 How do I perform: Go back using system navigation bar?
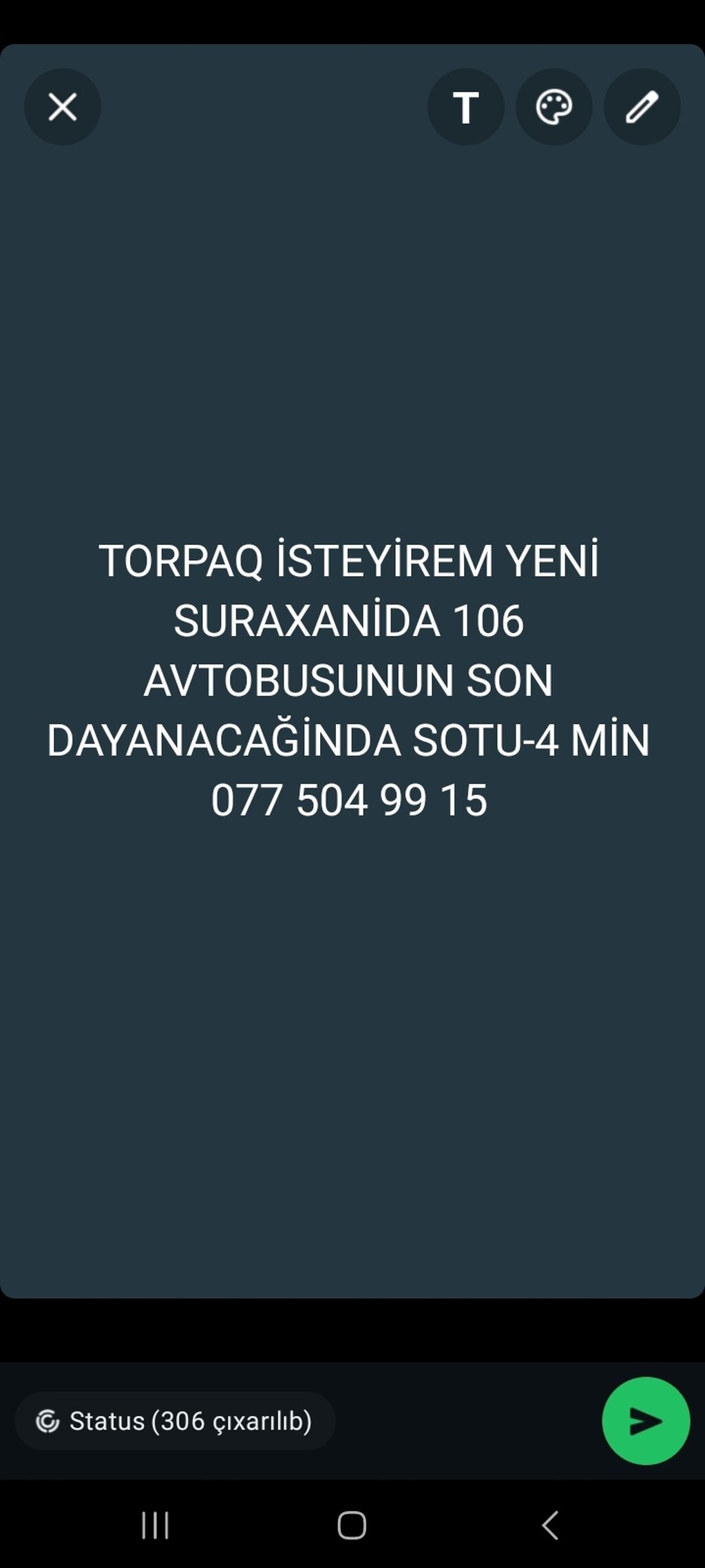point(549,1525)
